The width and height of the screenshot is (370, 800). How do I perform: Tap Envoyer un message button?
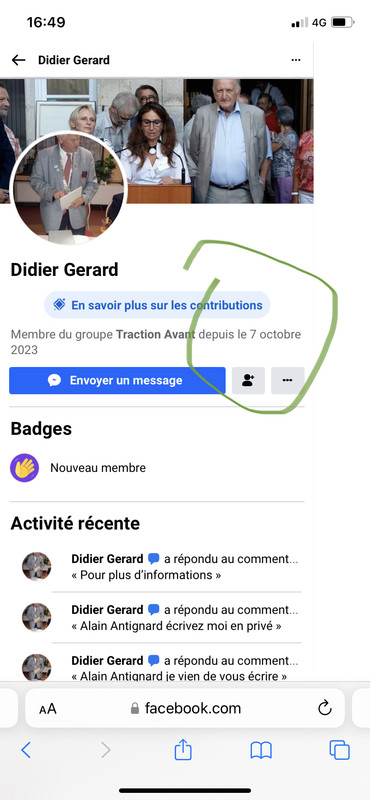pos(117,381)
